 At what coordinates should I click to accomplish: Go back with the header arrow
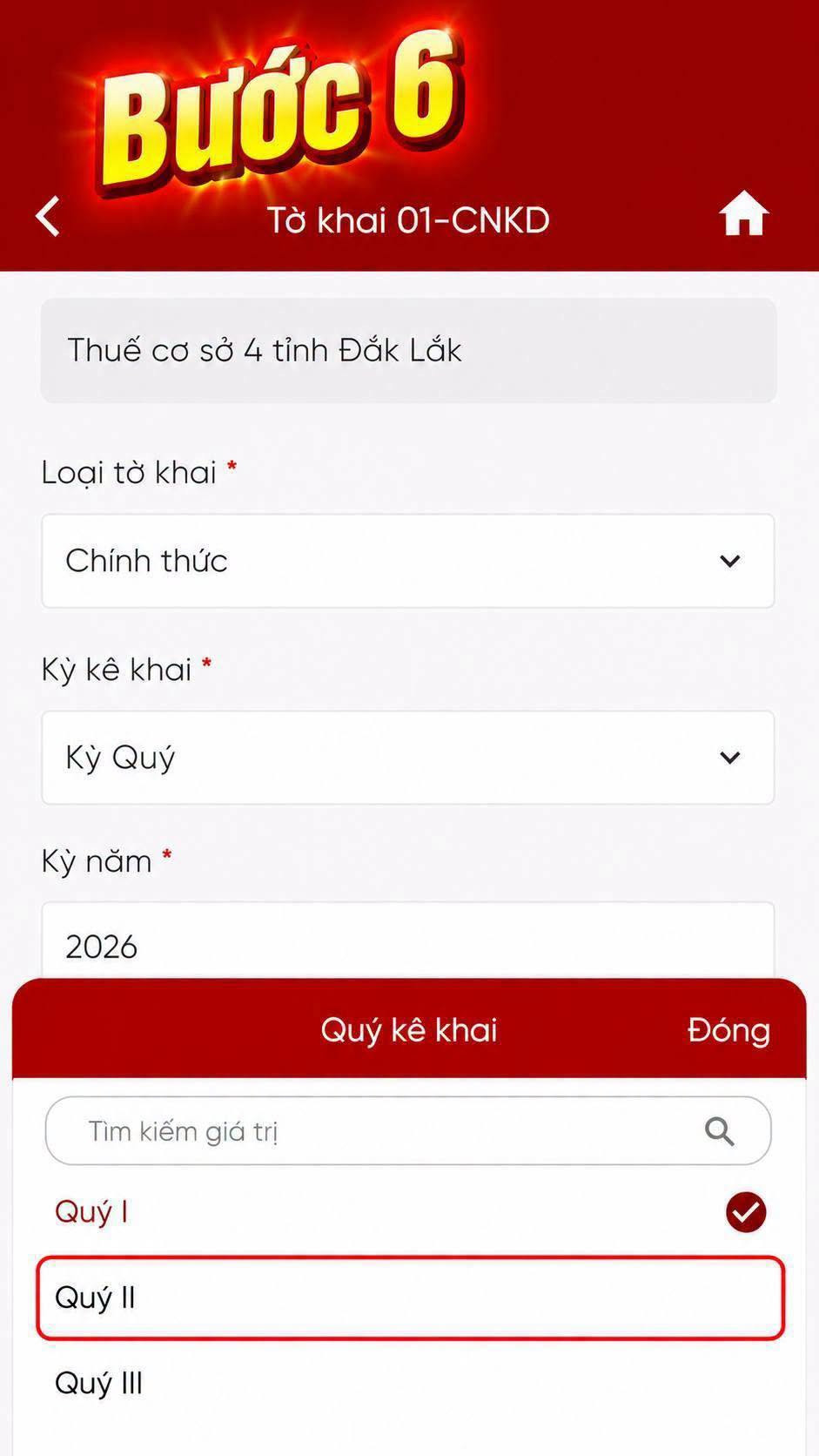tap(49, 216)
